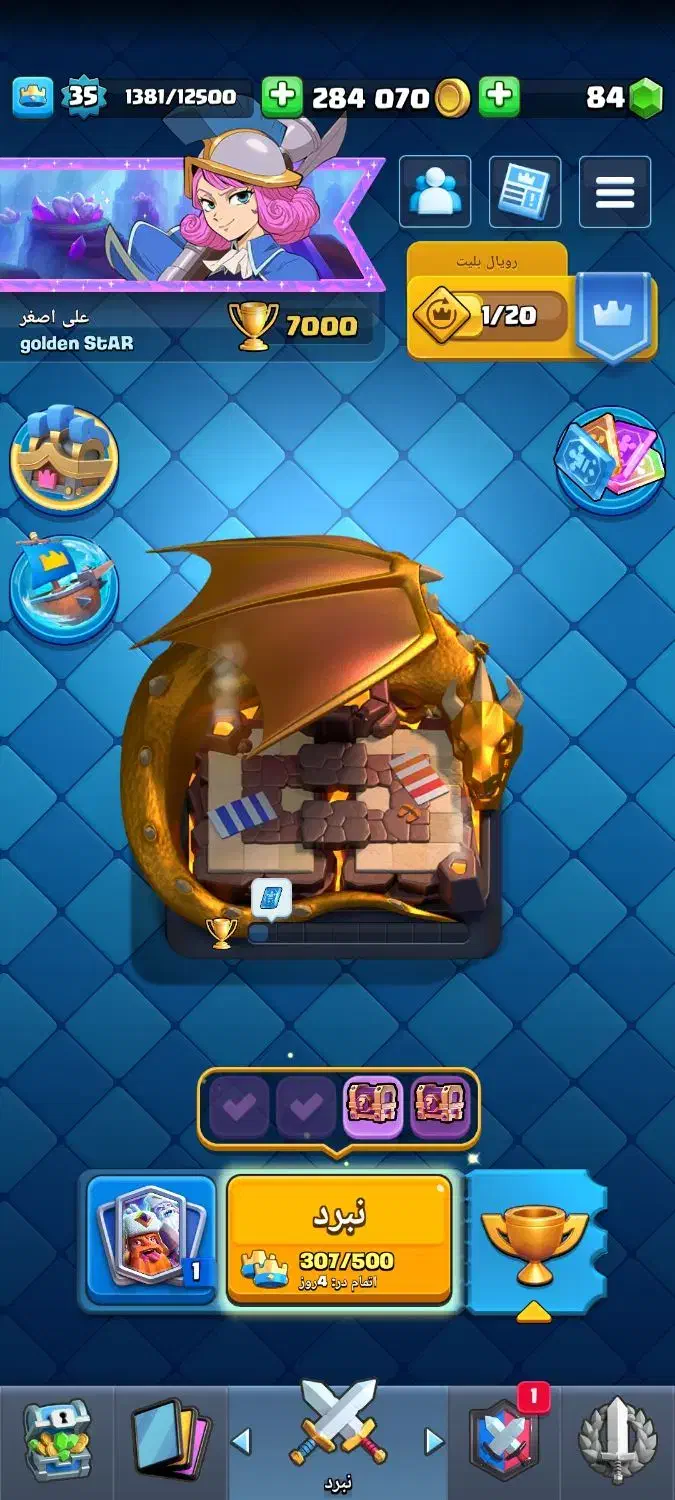The width and height of the screenshot is (675, 1500).
Task: Add more gold with the plus button
Action: (282, 97)
